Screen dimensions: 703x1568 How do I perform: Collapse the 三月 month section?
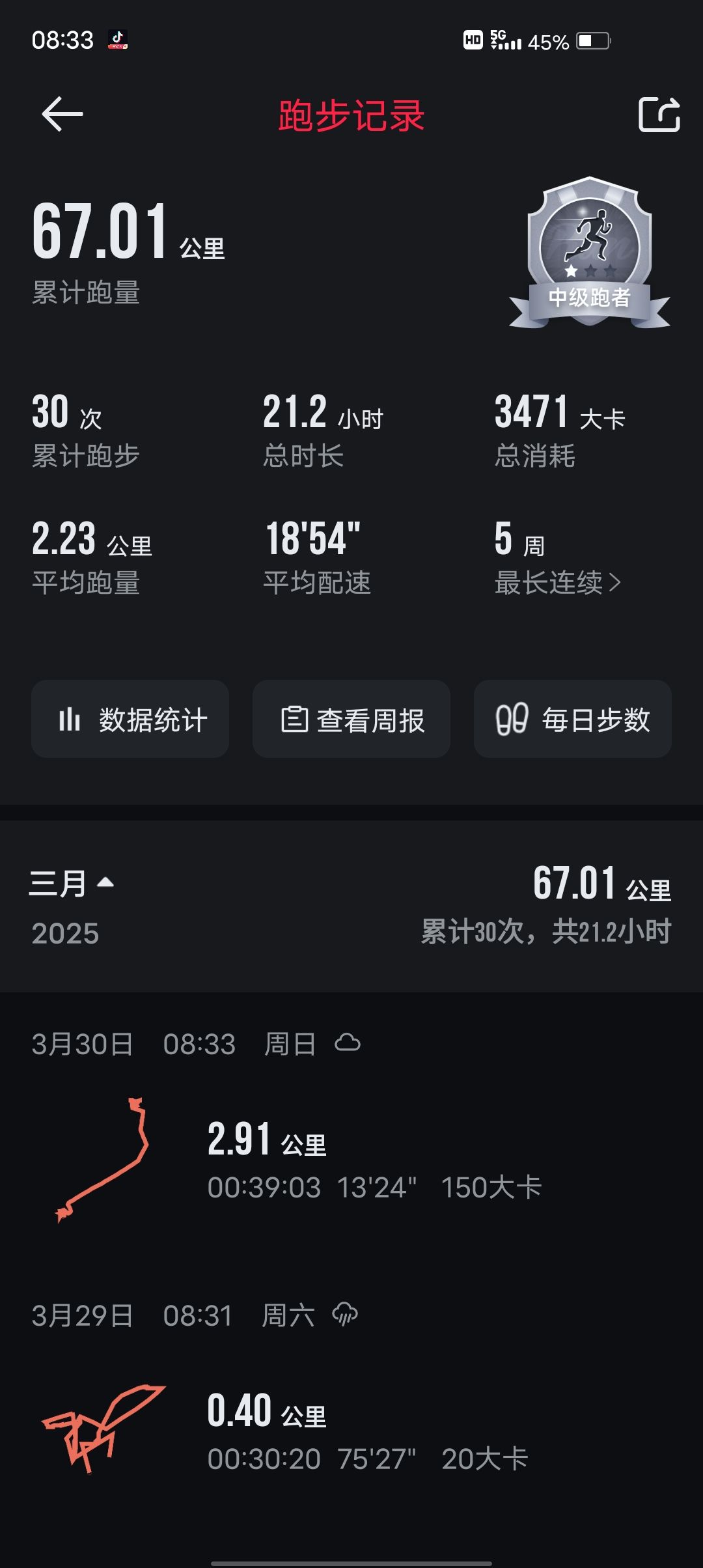72,884
